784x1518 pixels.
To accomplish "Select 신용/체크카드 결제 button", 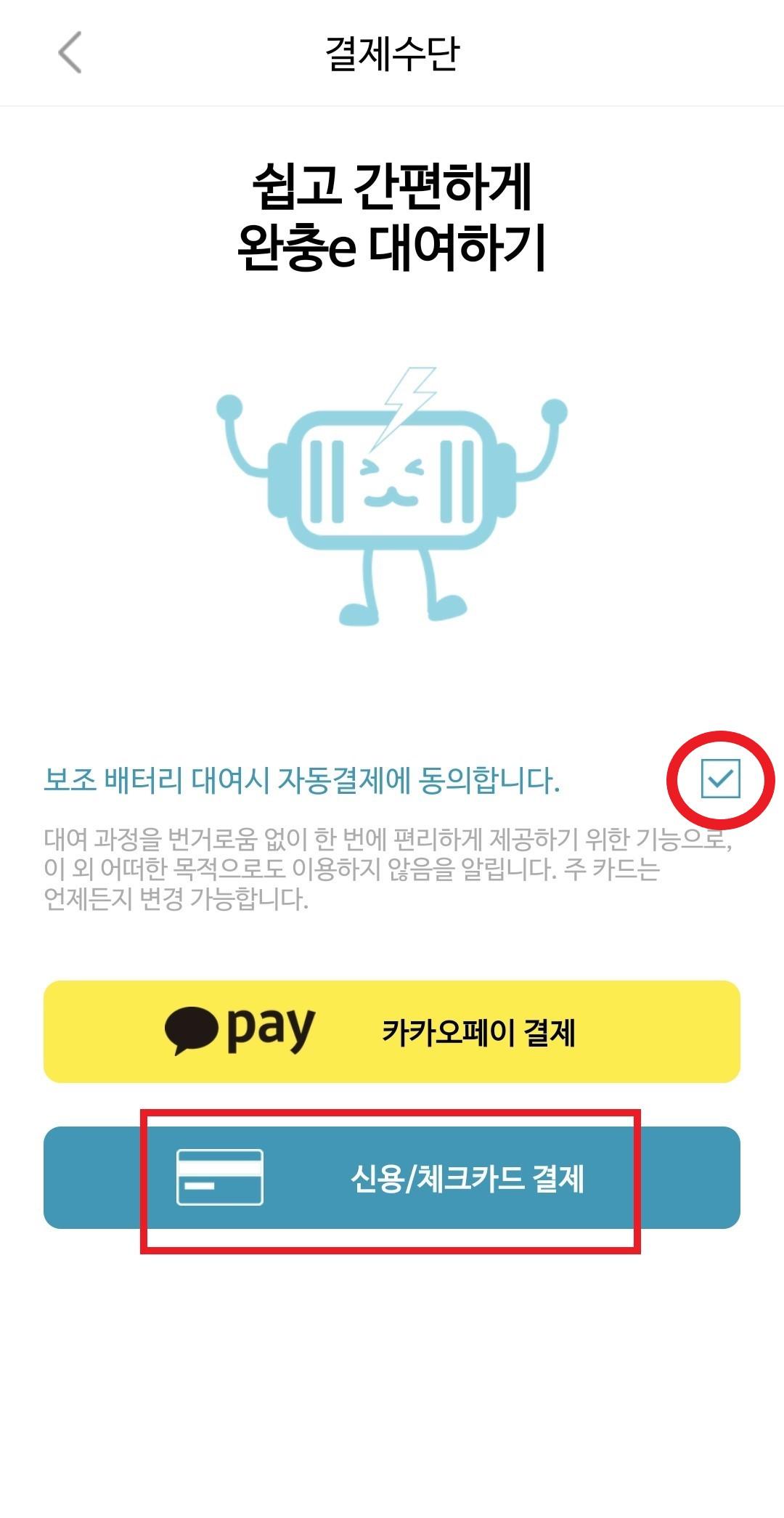I will pos(392,1177).
